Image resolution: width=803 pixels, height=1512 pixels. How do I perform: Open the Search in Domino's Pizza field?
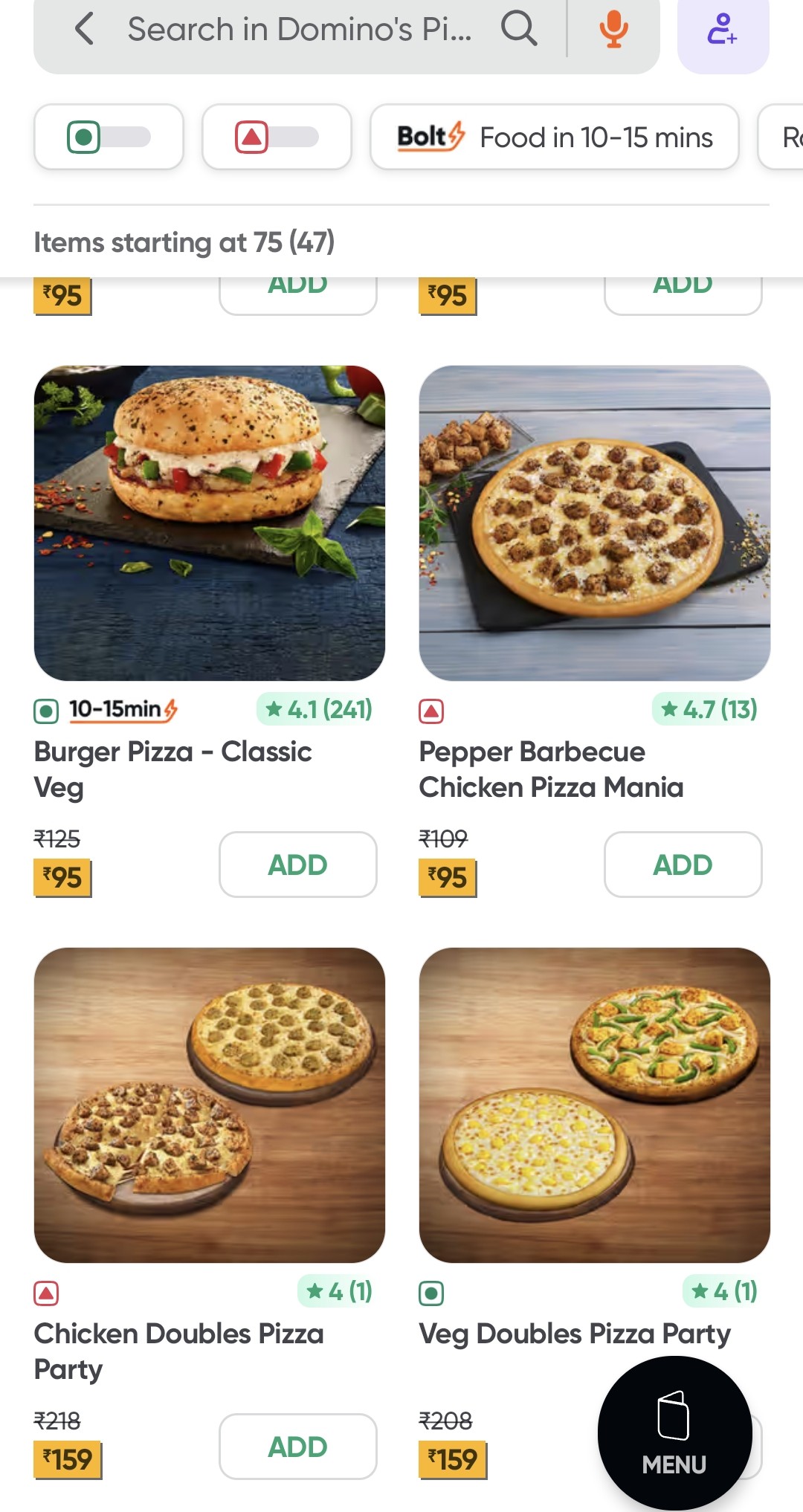pos(299,30)
